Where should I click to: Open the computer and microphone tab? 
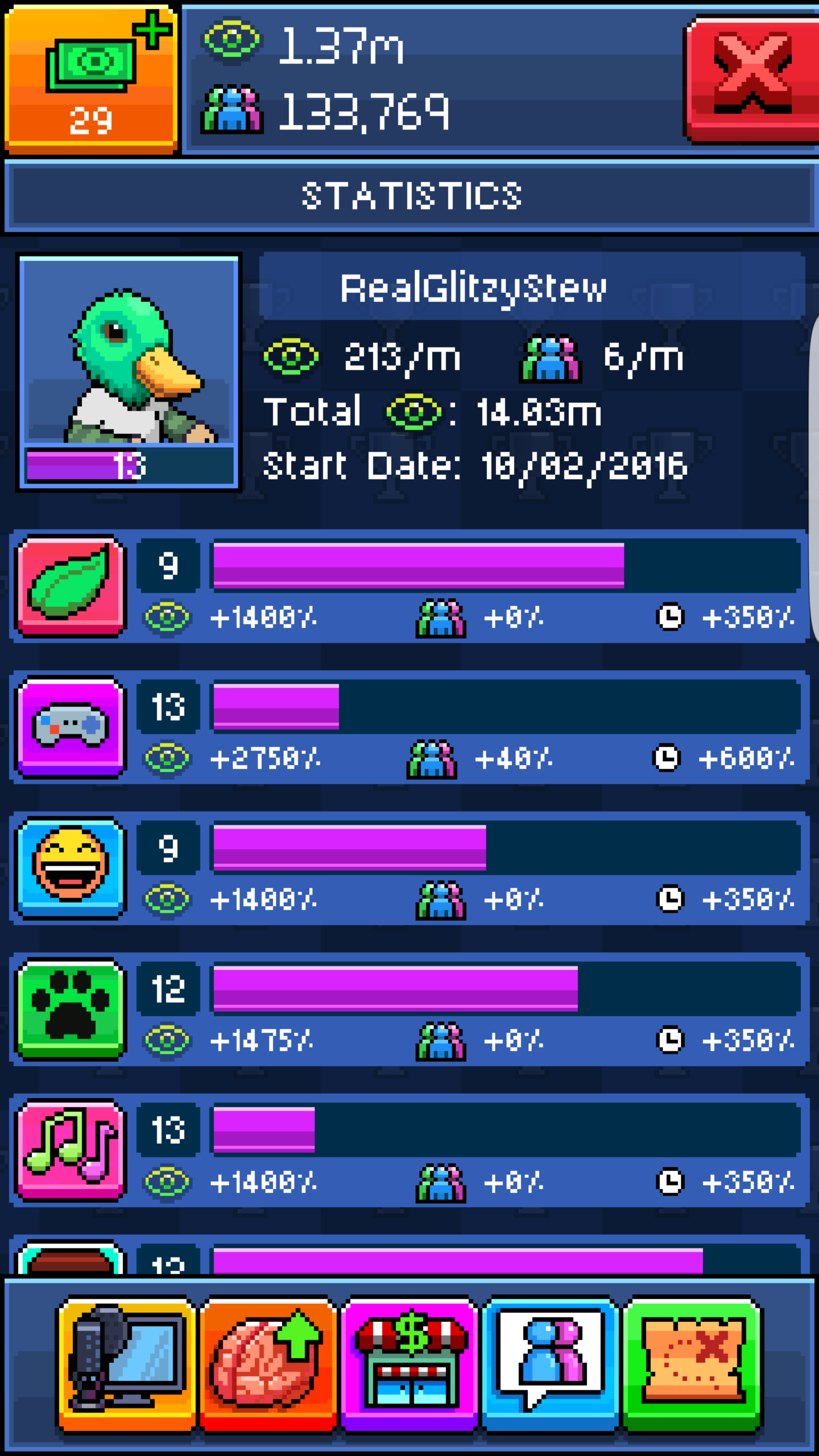pos(127,1364)
